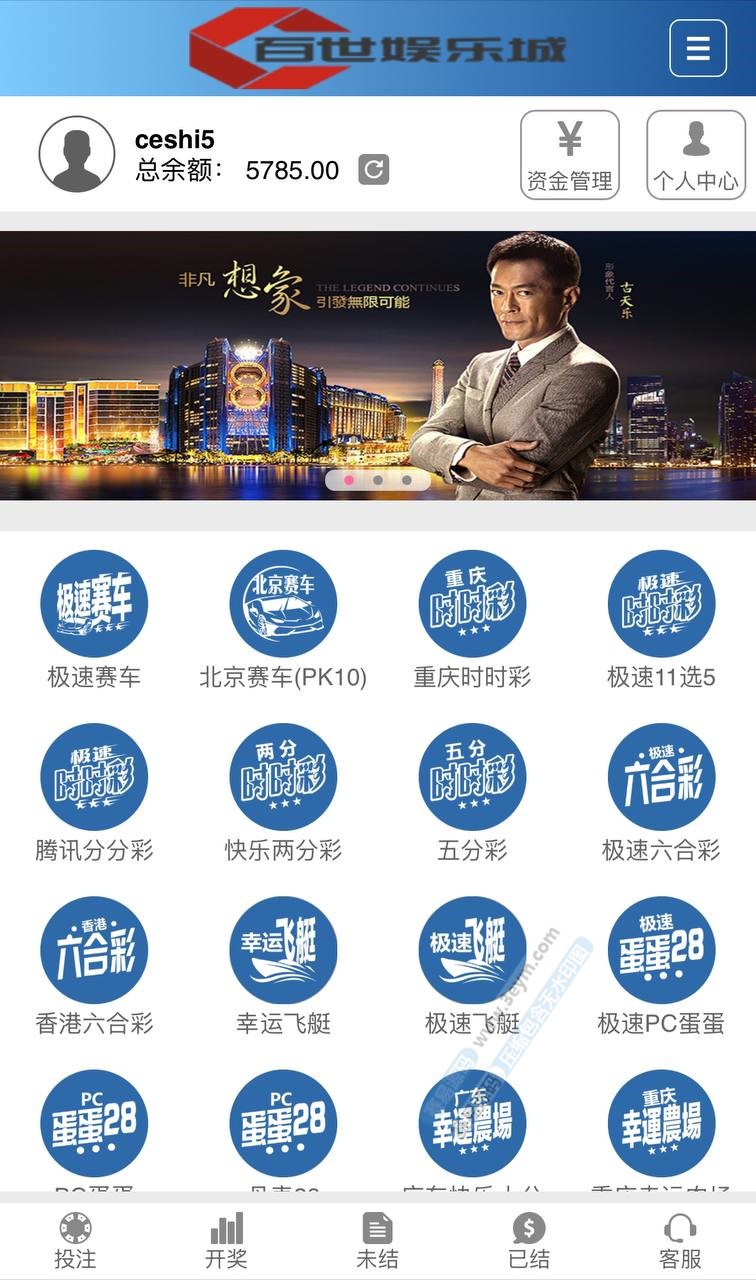Contact 客服 customer service
Viewport: 756px width, 1280px height.
pyautogui.click(x=680, y=1241)
